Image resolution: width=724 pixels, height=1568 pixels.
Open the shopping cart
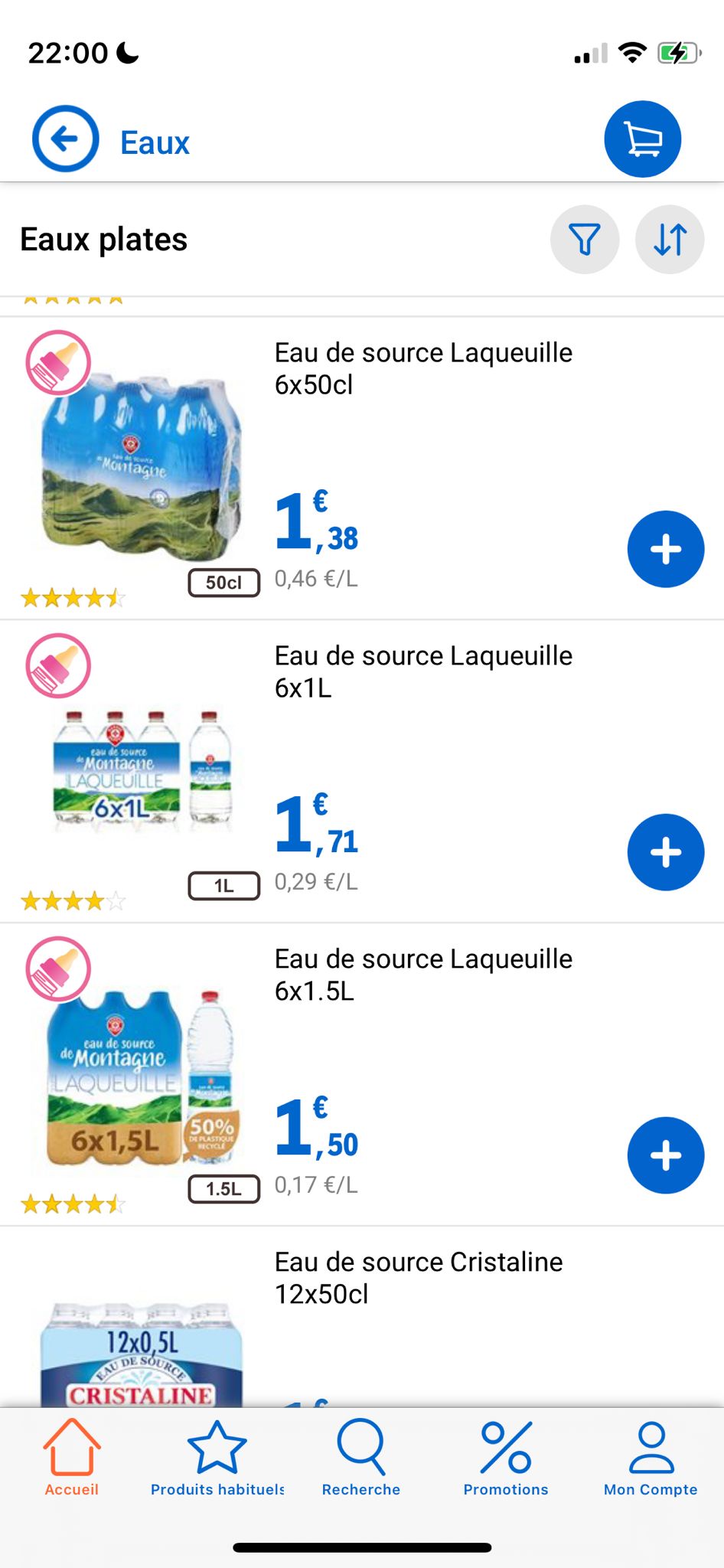coord(642,139)
